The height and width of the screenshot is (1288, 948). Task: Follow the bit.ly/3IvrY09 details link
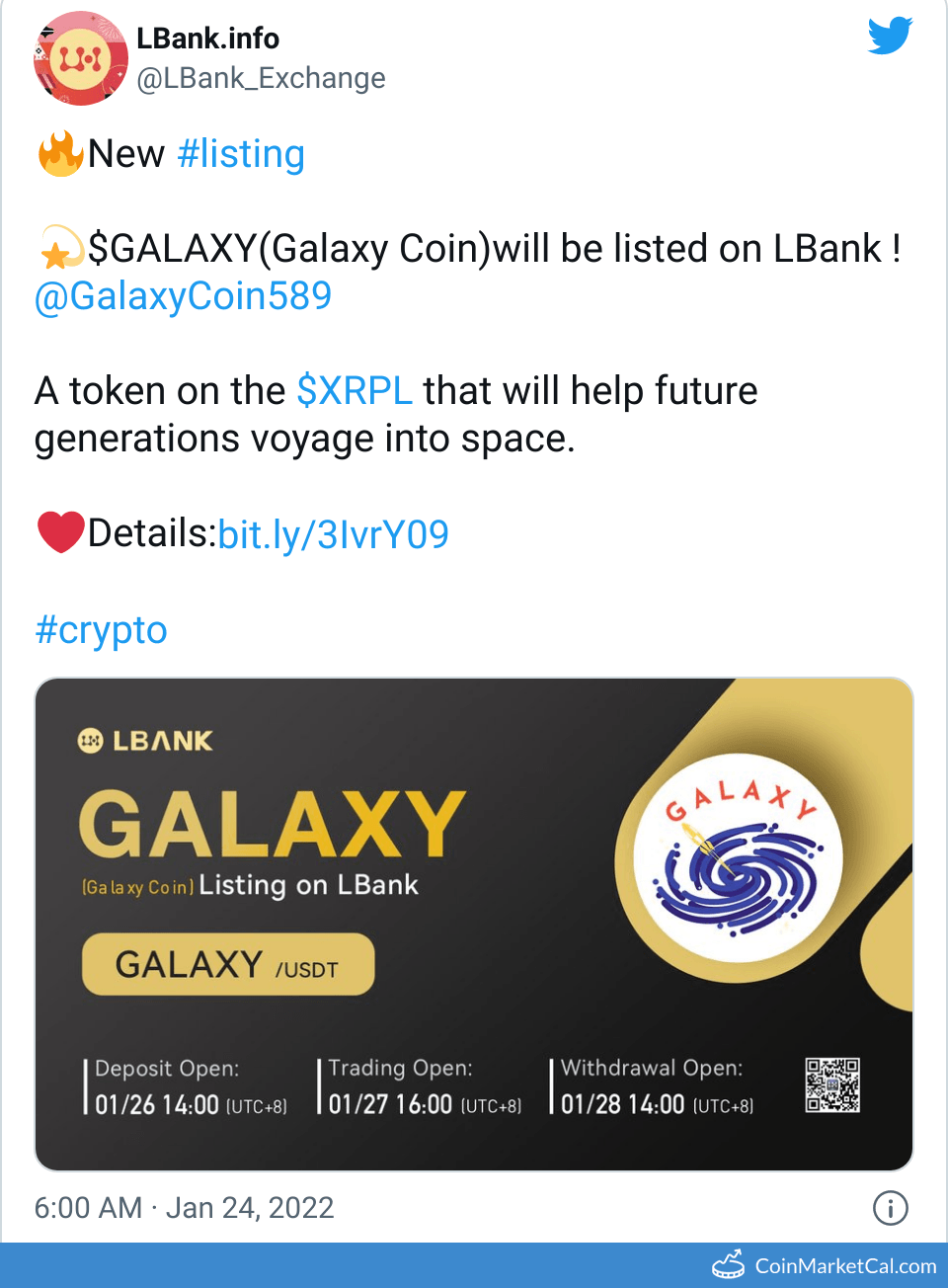333,534
